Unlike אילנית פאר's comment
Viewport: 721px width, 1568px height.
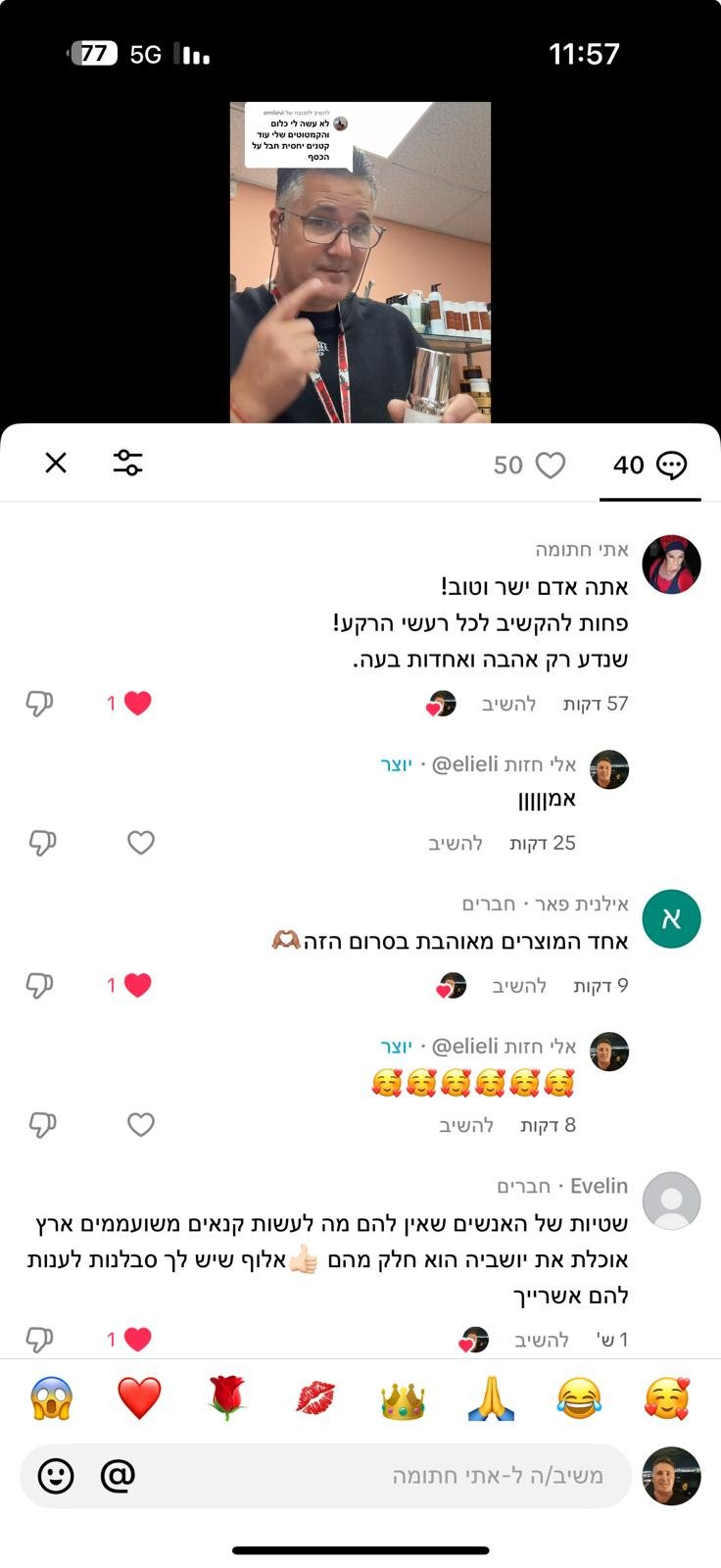click(137, 985)
